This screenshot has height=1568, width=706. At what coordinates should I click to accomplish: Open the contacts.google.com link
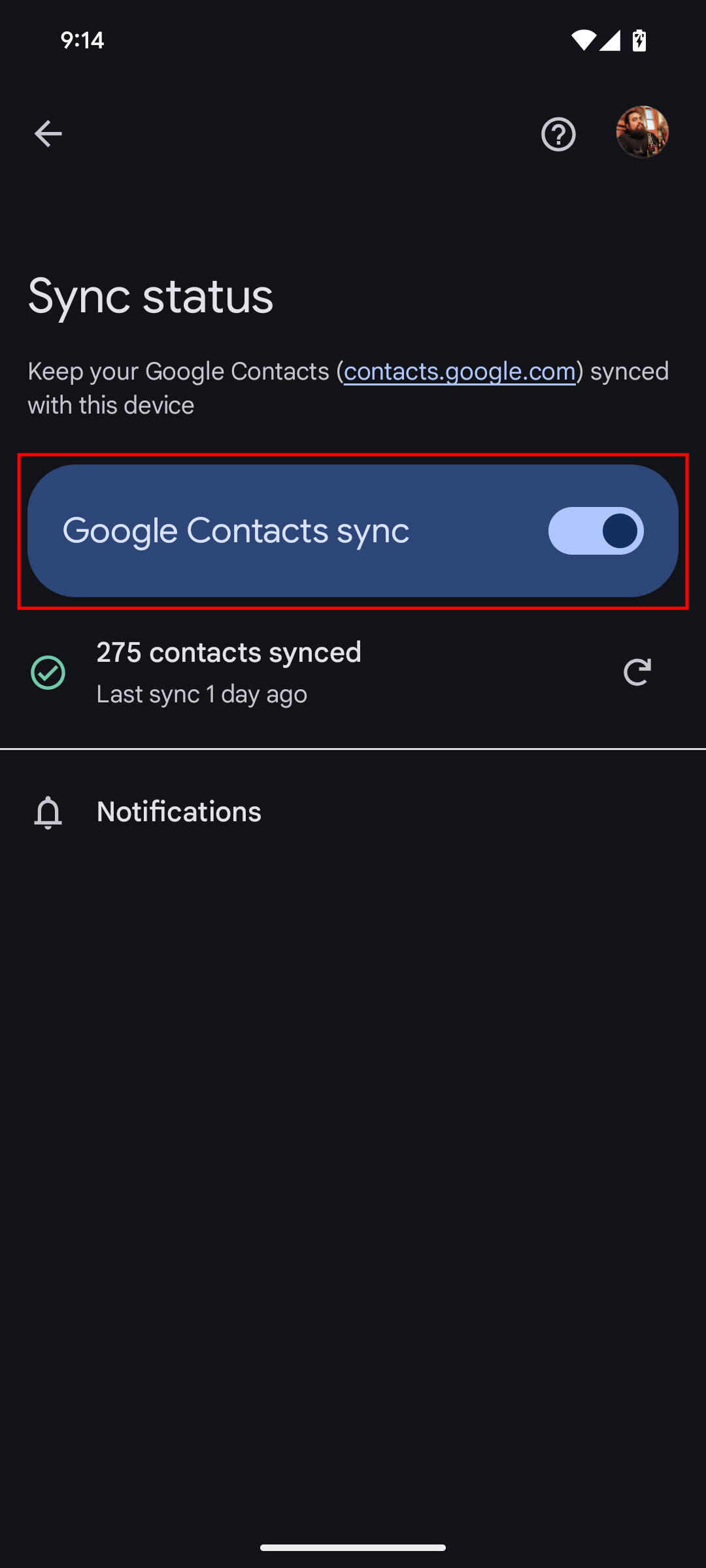click(x=460, y=371)
